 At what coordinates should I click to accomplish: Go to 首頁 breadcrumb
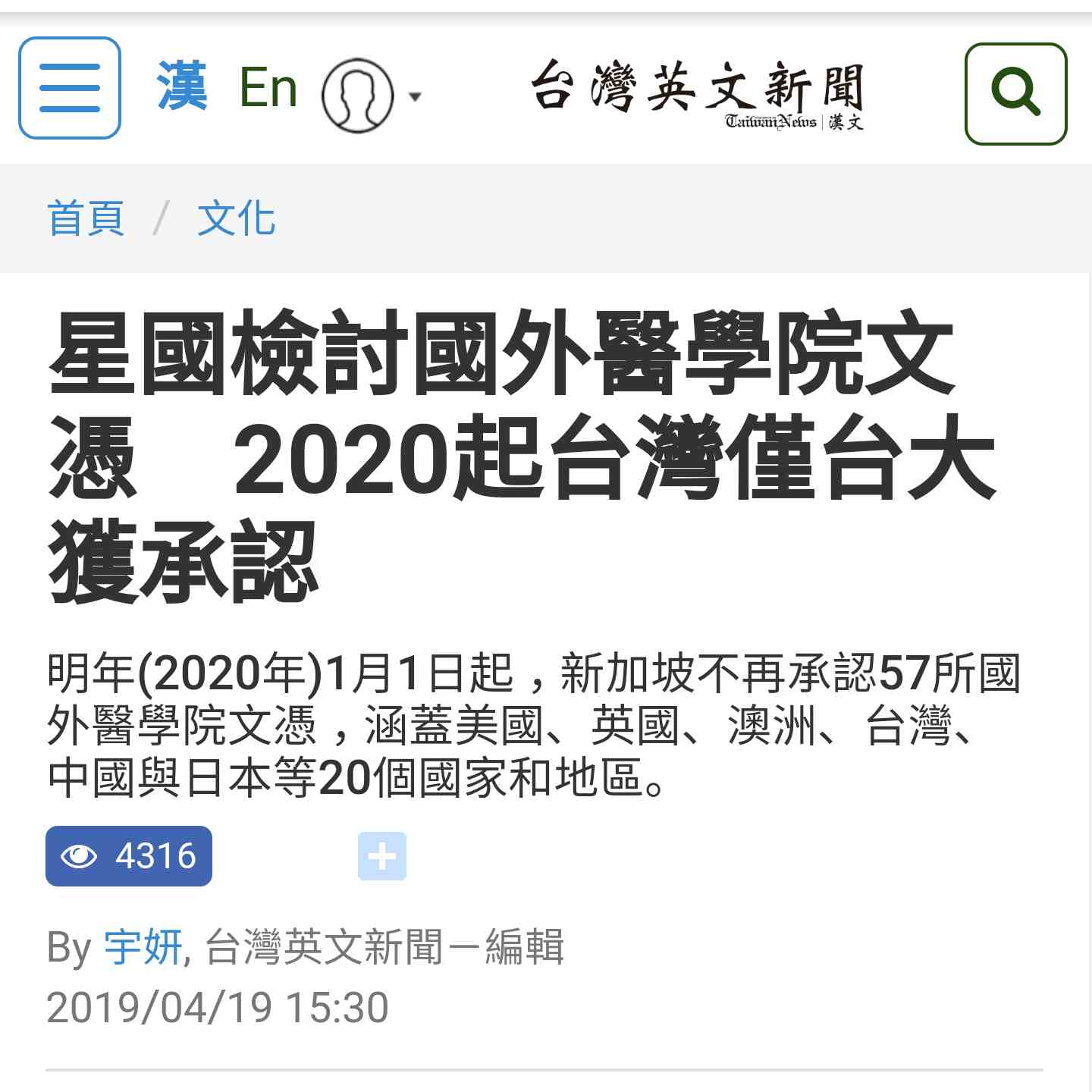click(86, 218)
